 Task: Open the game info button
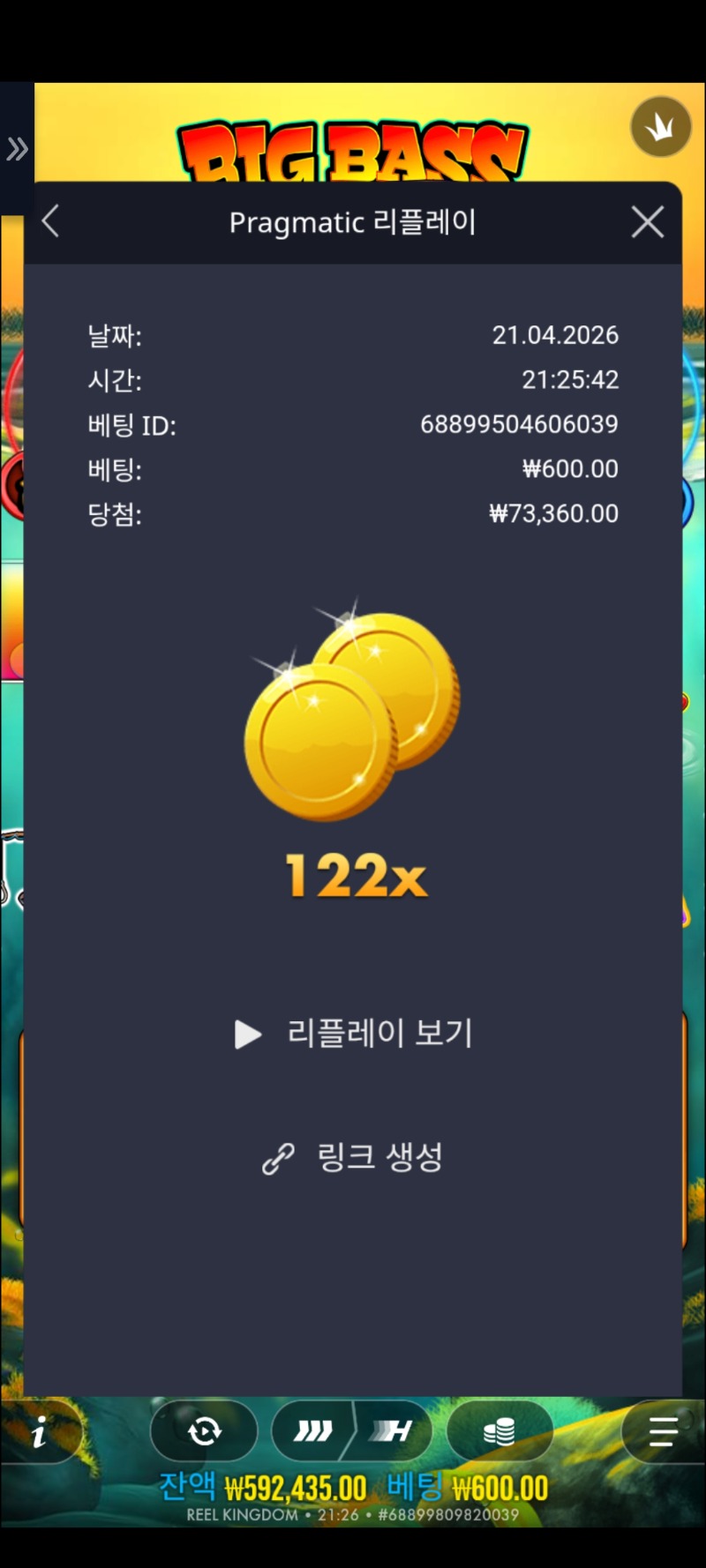(39, 1433)
